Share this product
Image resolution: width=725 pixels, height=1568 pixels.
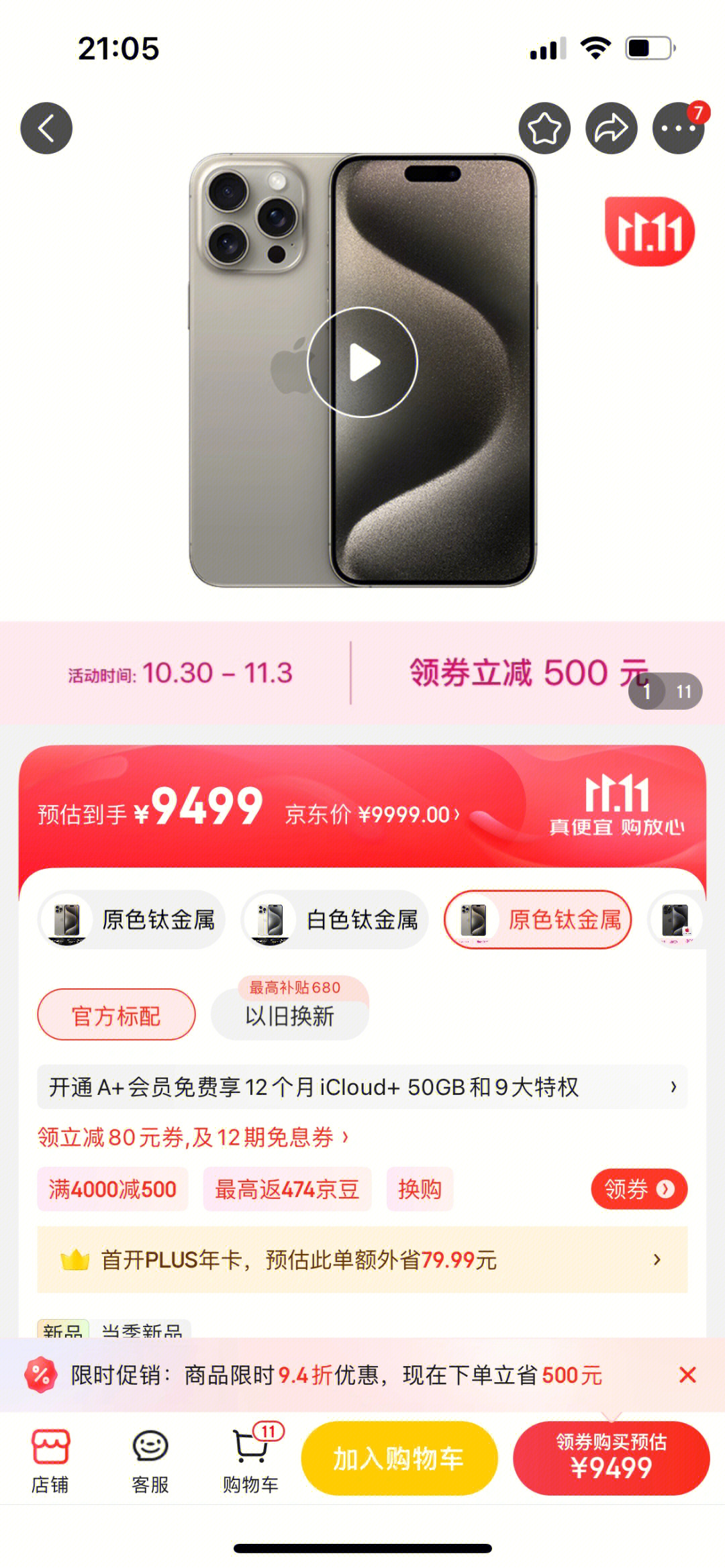point(611,128)
